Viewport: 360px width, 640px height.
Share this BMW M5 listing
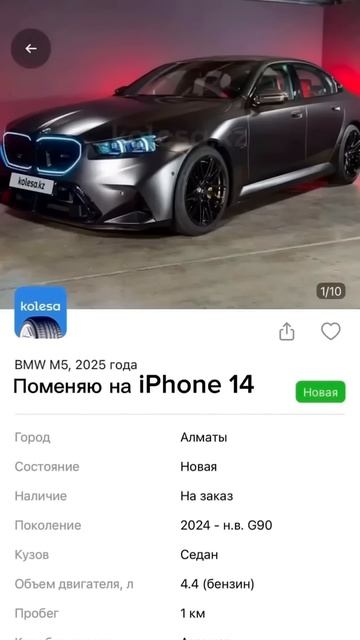coord(287,331)
